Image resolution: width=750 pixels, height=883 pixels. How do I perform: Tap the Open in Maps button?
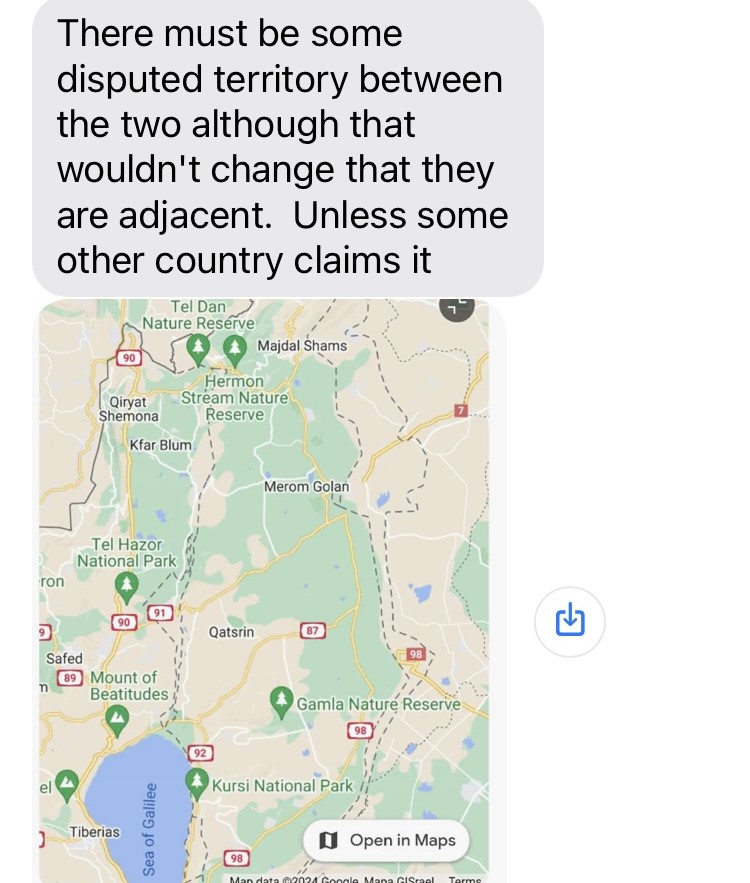click(x=386, y=840)
